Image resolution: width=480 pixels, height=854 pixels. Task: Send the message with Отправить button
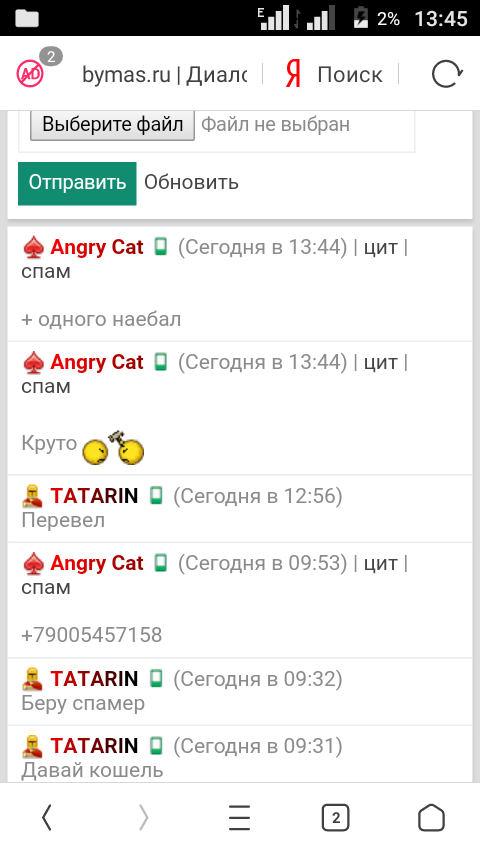pos(77,183)
